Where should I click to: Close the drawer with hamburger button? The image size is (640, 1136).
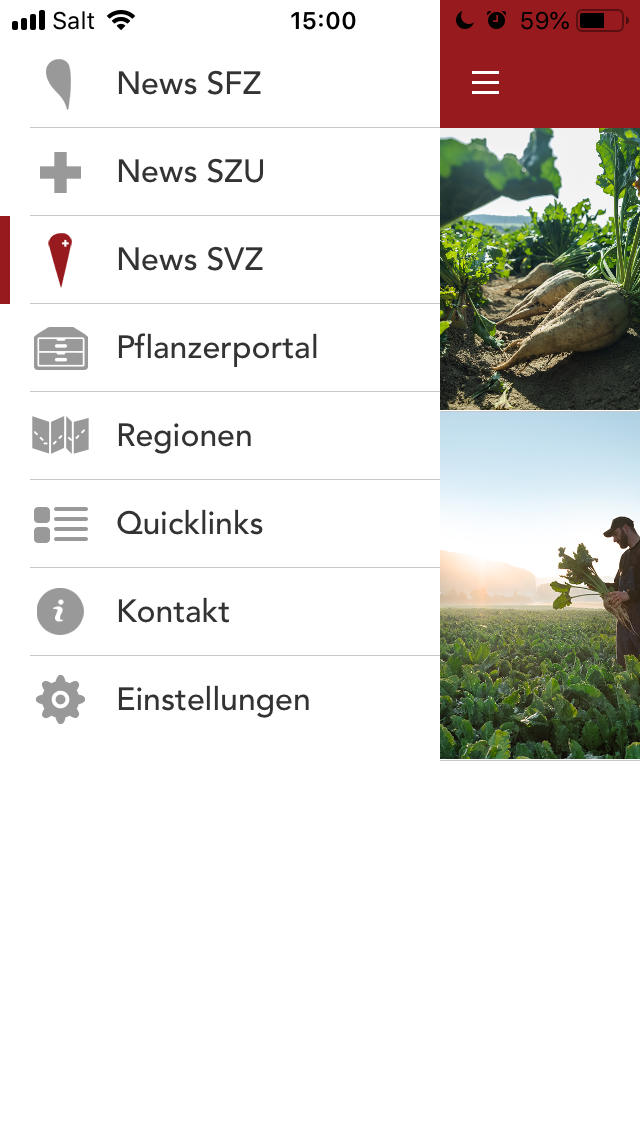pyautogui.click(x=485, y=83)
